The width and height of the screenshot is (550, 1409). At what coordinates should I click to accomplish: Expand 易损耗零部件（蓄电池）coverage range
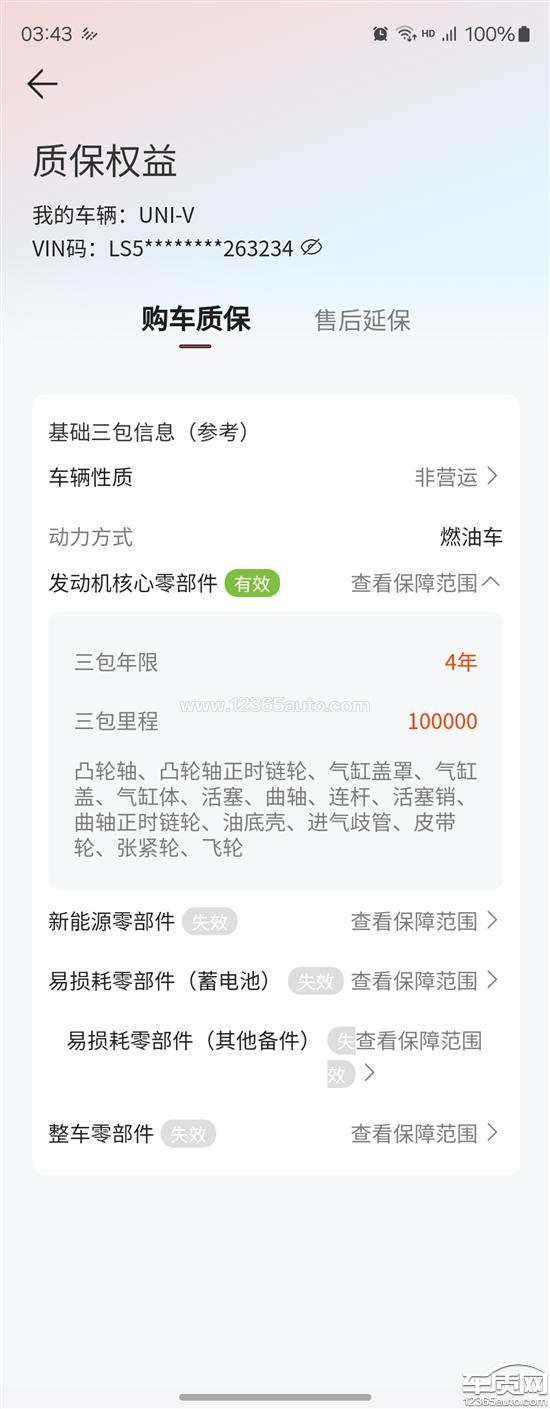click(x=426, y=981)
